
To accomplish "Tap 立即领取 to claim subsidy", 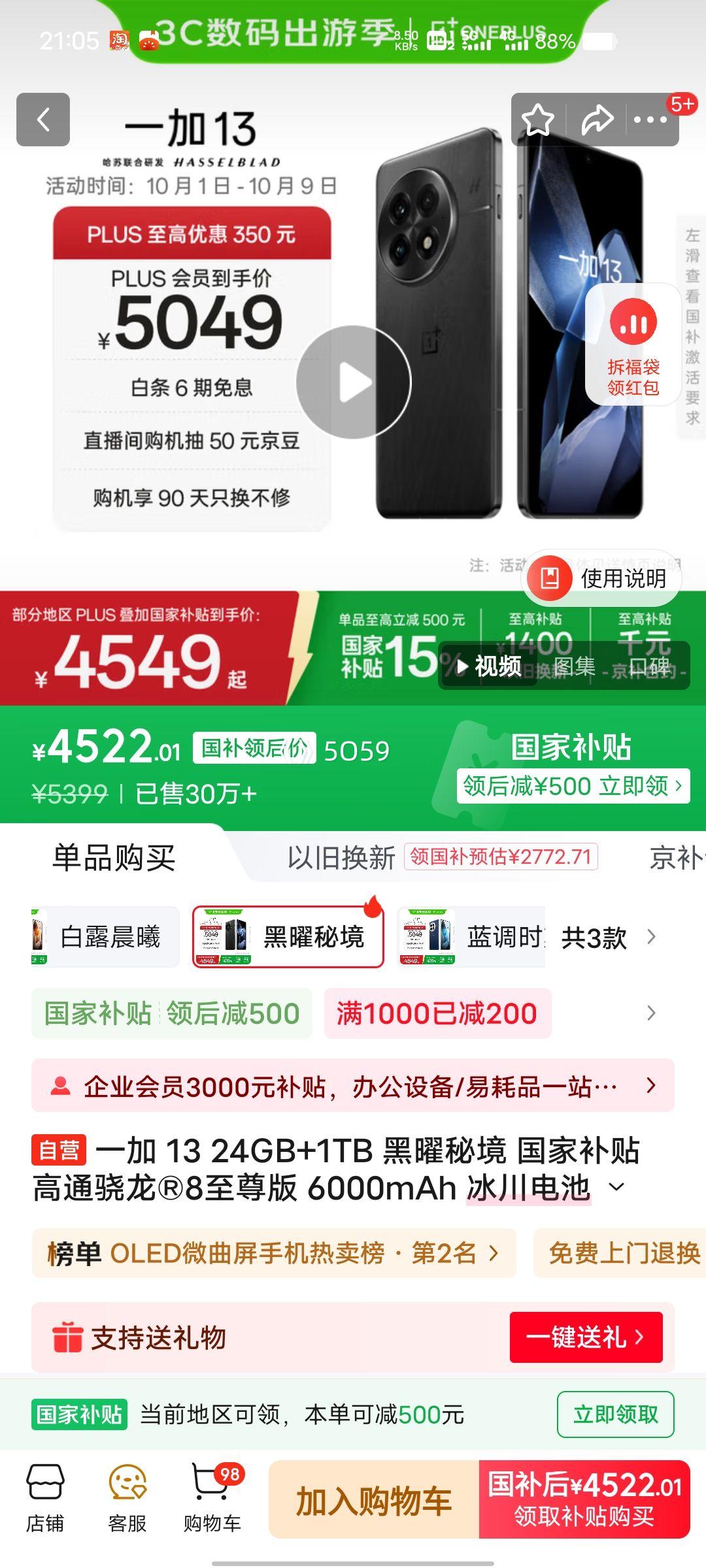I will point(615,1414).
